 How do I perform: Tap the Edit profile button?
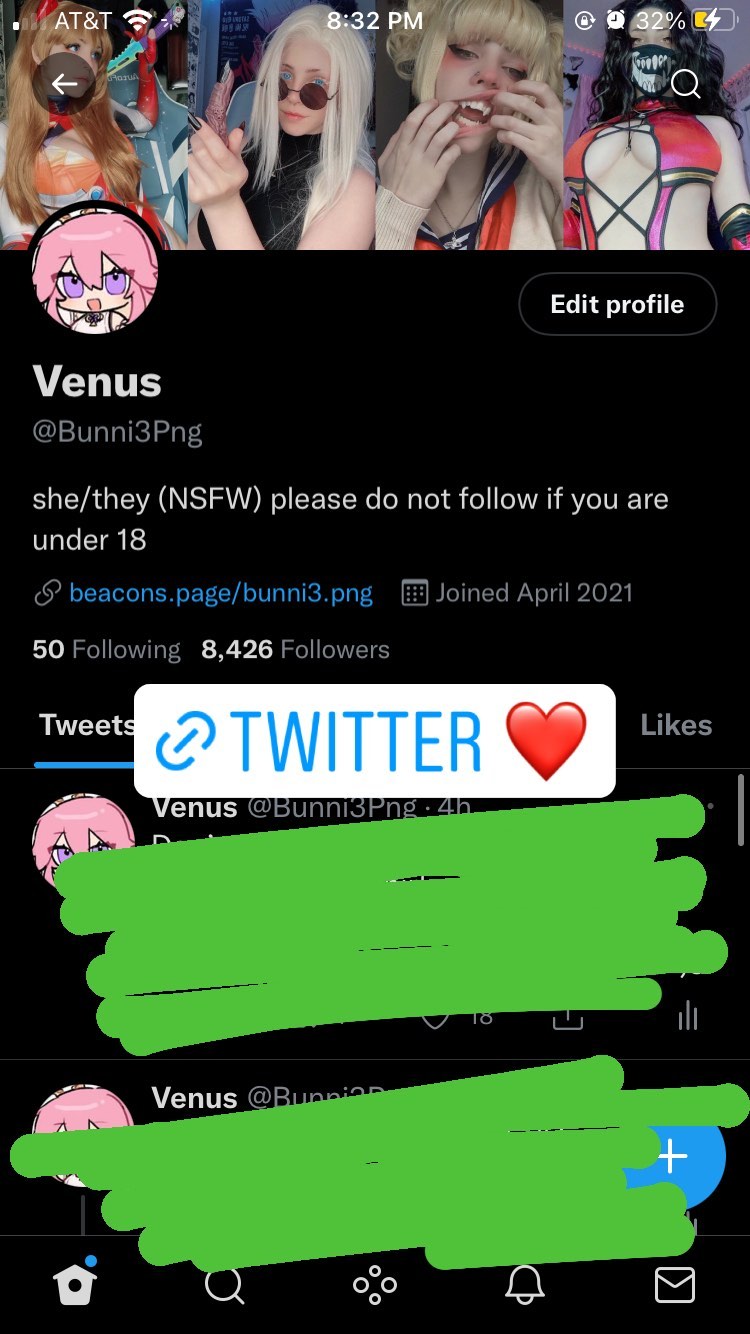point(617,304)
